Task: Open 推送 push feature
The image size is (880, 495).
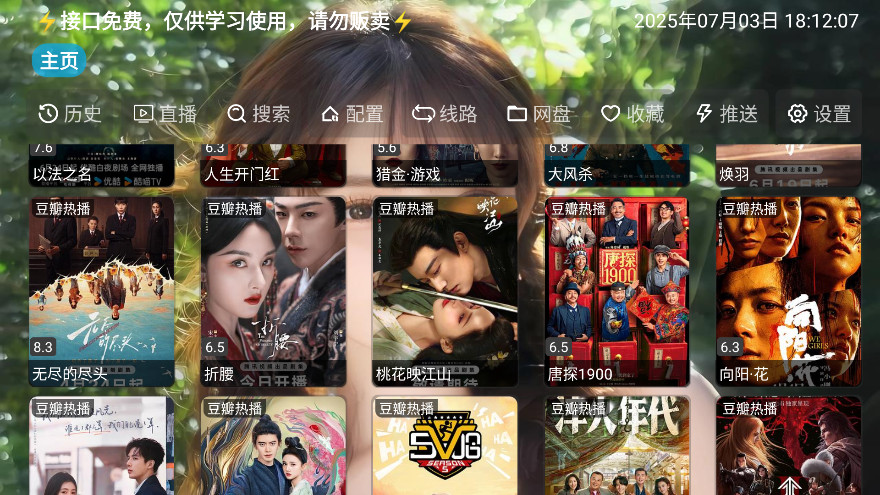Action: point(726,114)
